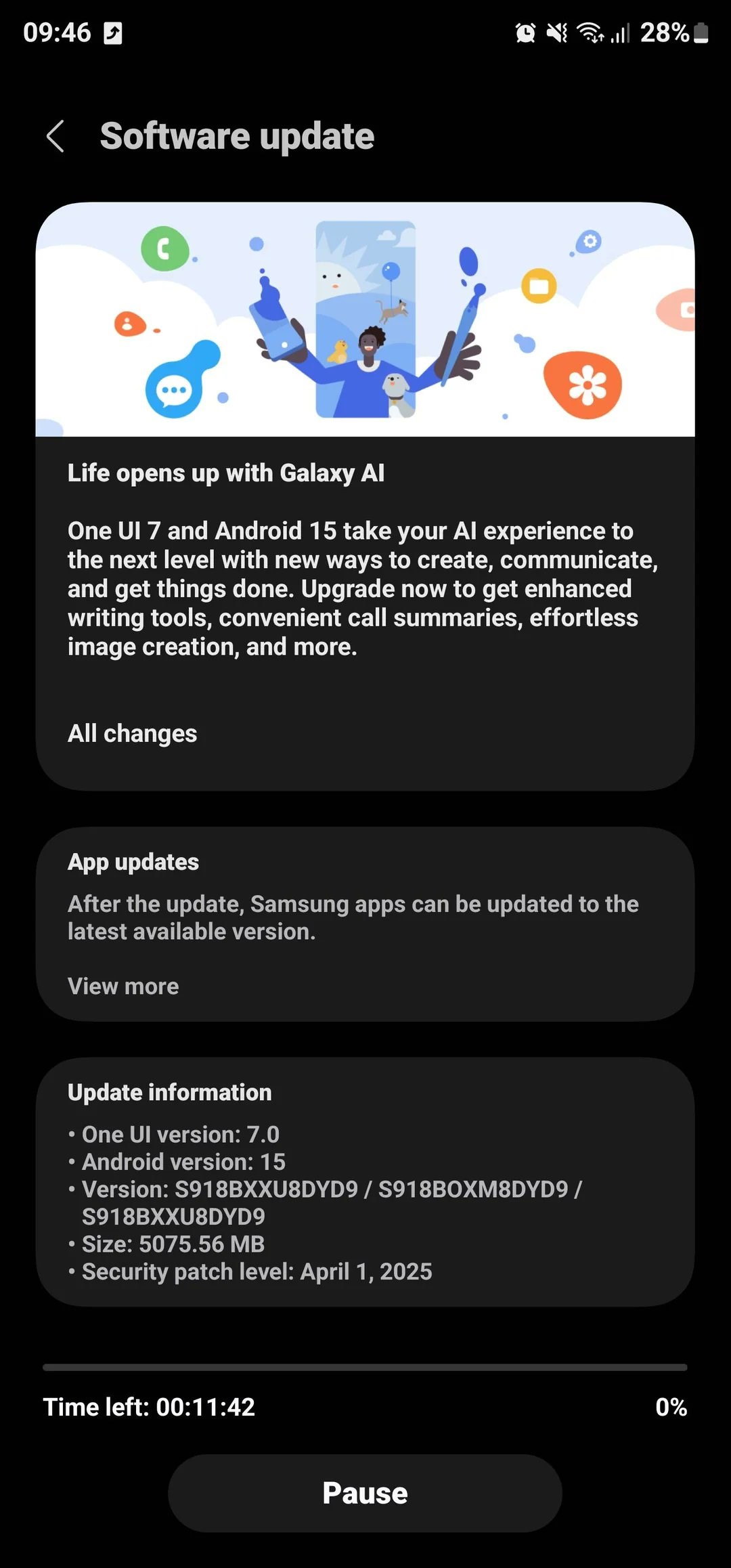Screen dimensions: 731x1568
Task: Tap View more under App updates
Action: [x=123, y=986]
